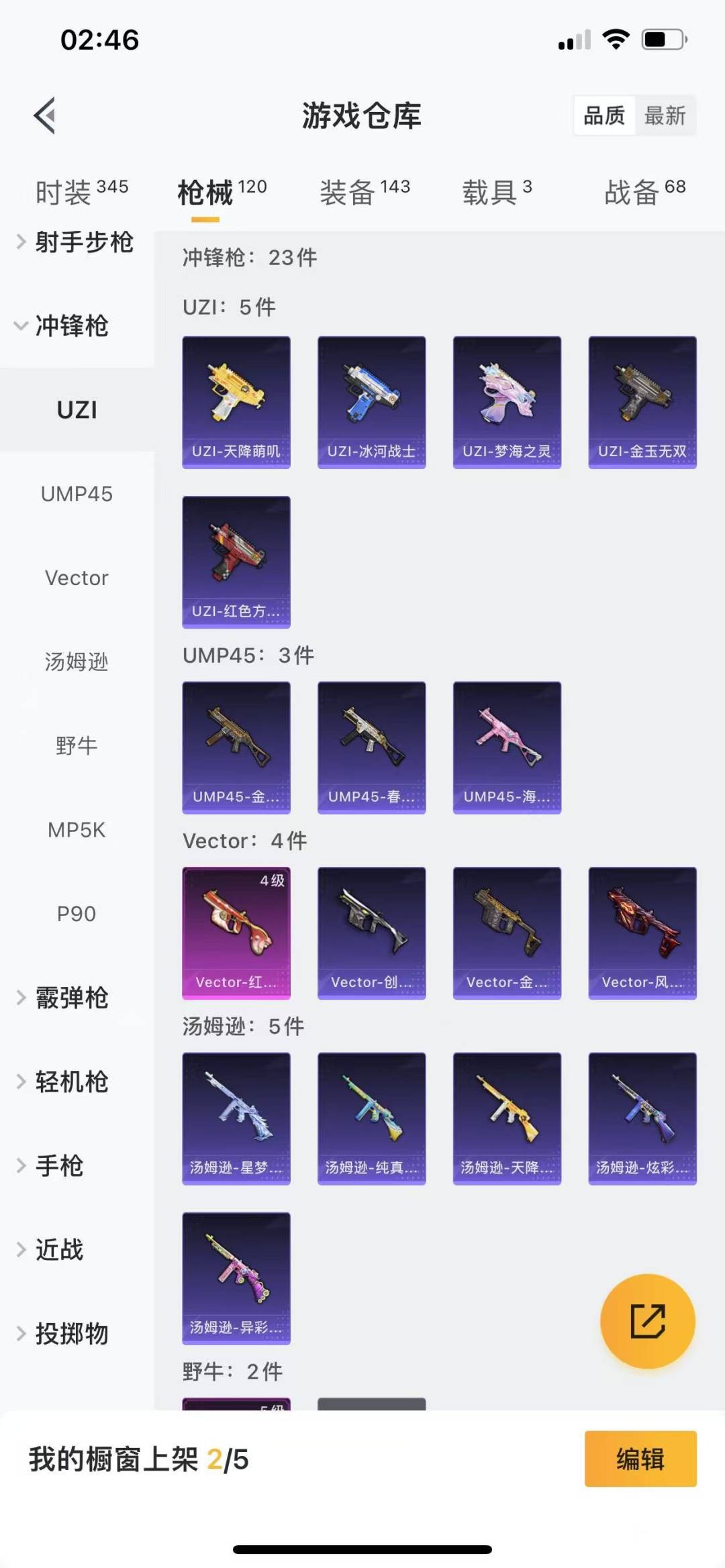This screenshot has height=1568, width=725.
Task: Open the level 4 Vector-红 skin
Action: (236, 933)
